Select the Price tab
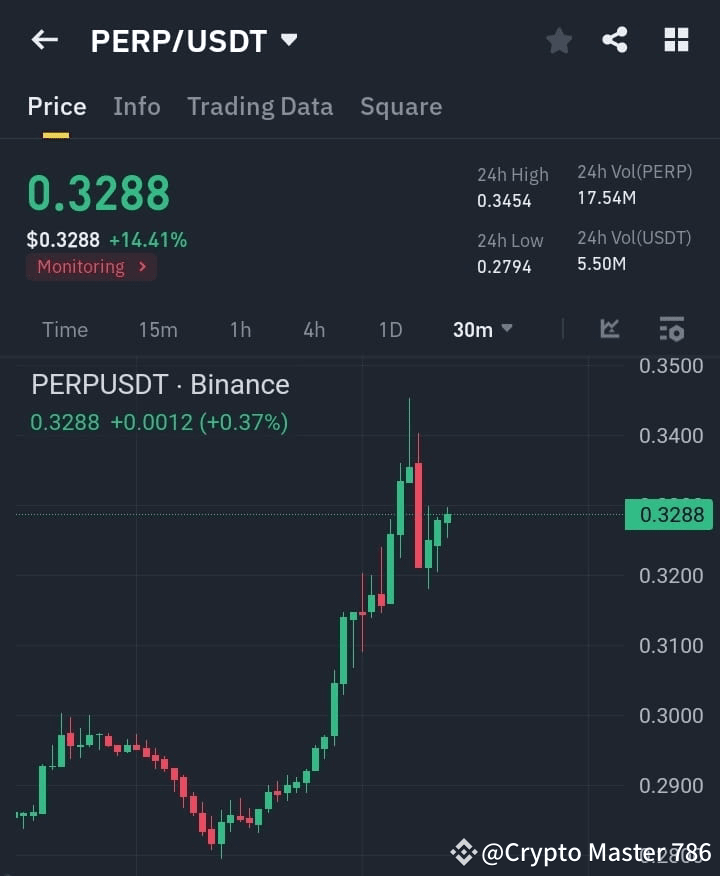This screenshot has height=876, width=720. tap(57, 106)
